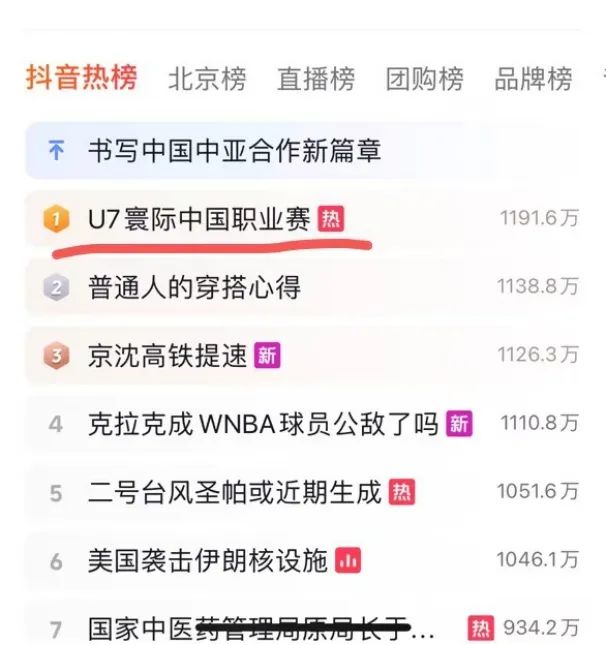606x645 pixels.
Task: Open the topic 普通人的穿搭心得
Action: point(193,288)
